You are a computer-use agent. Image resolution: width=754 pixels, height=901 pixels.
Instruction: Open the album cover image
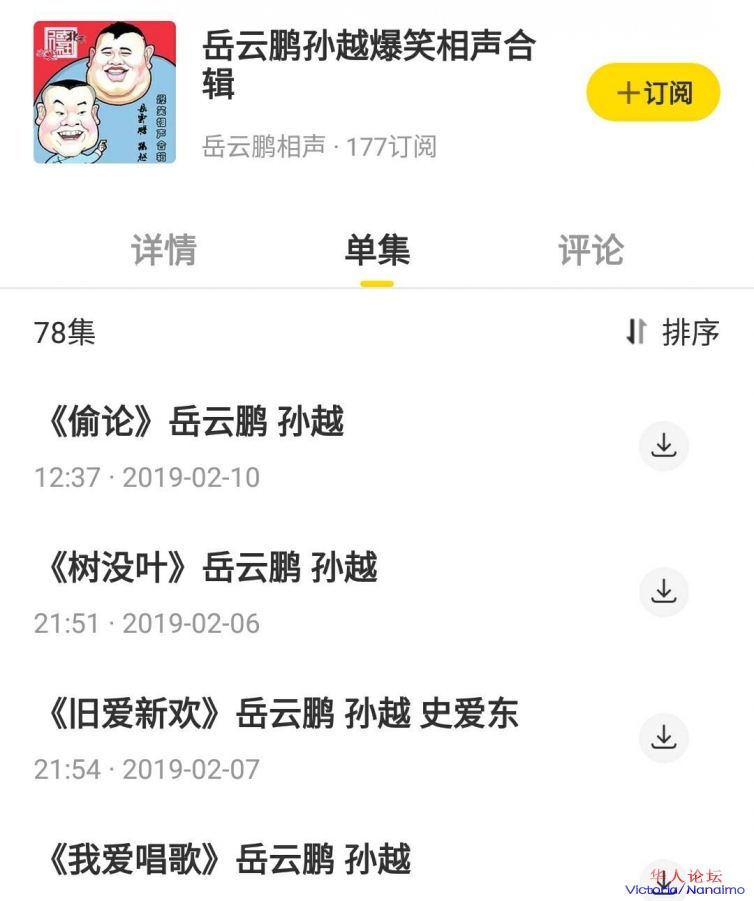coord(104,92)
